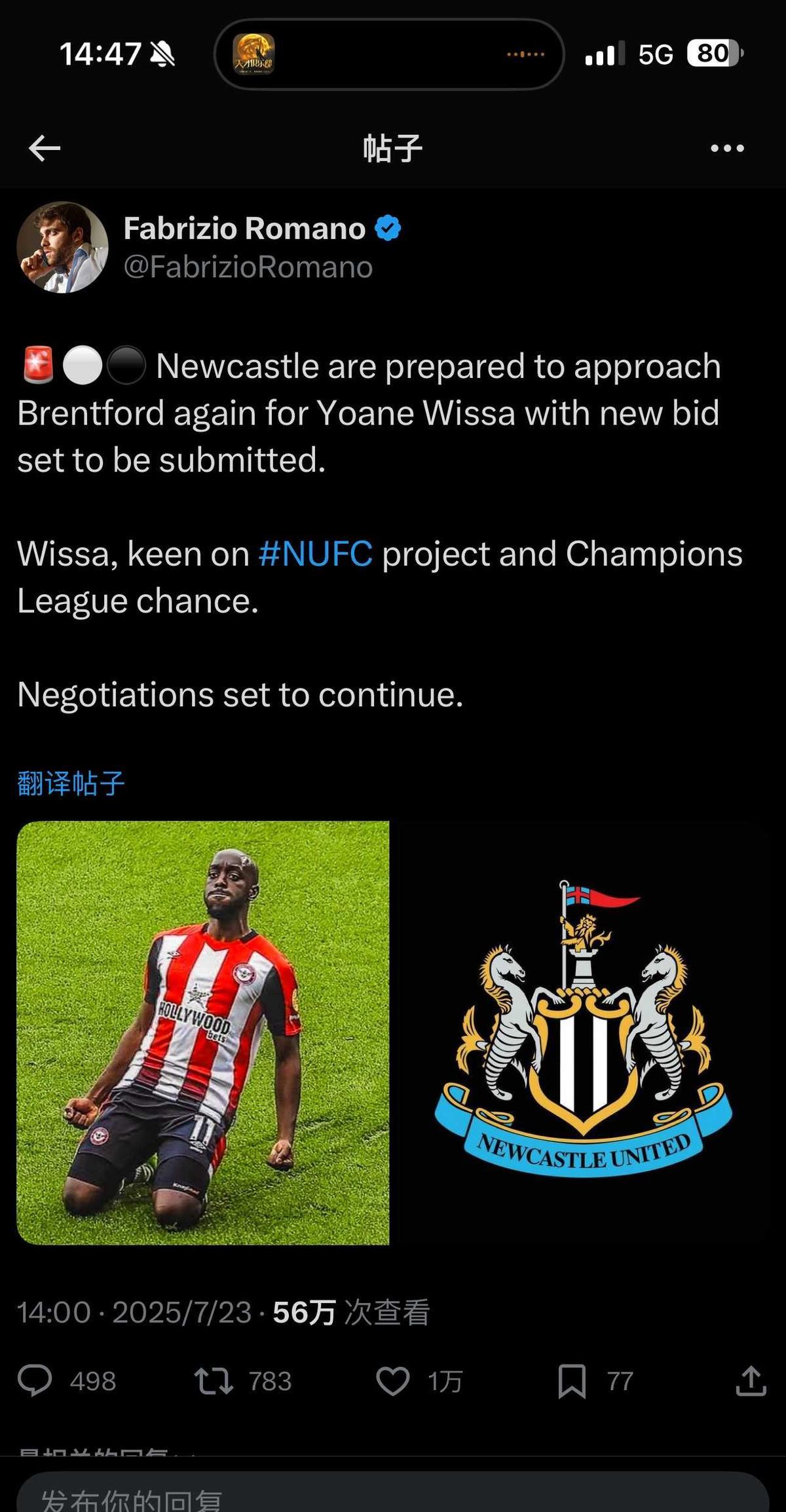Open the Fabrizio Romano account name
786x1512 pixels.
coord(244,229)
